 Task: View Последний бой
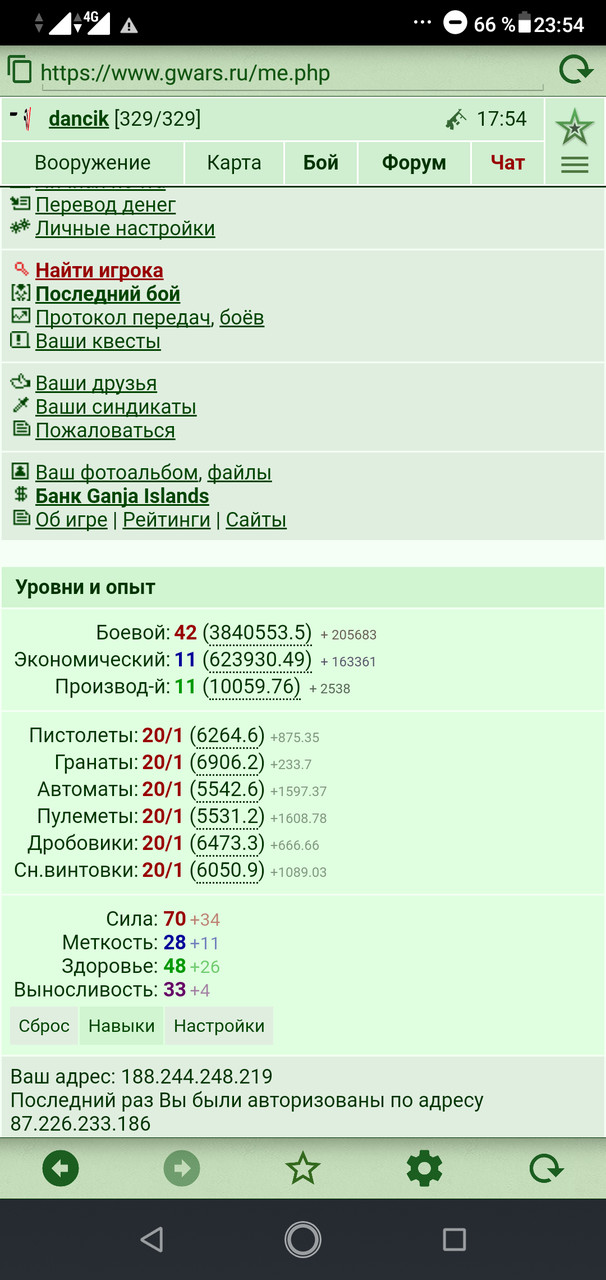(108, 294)
